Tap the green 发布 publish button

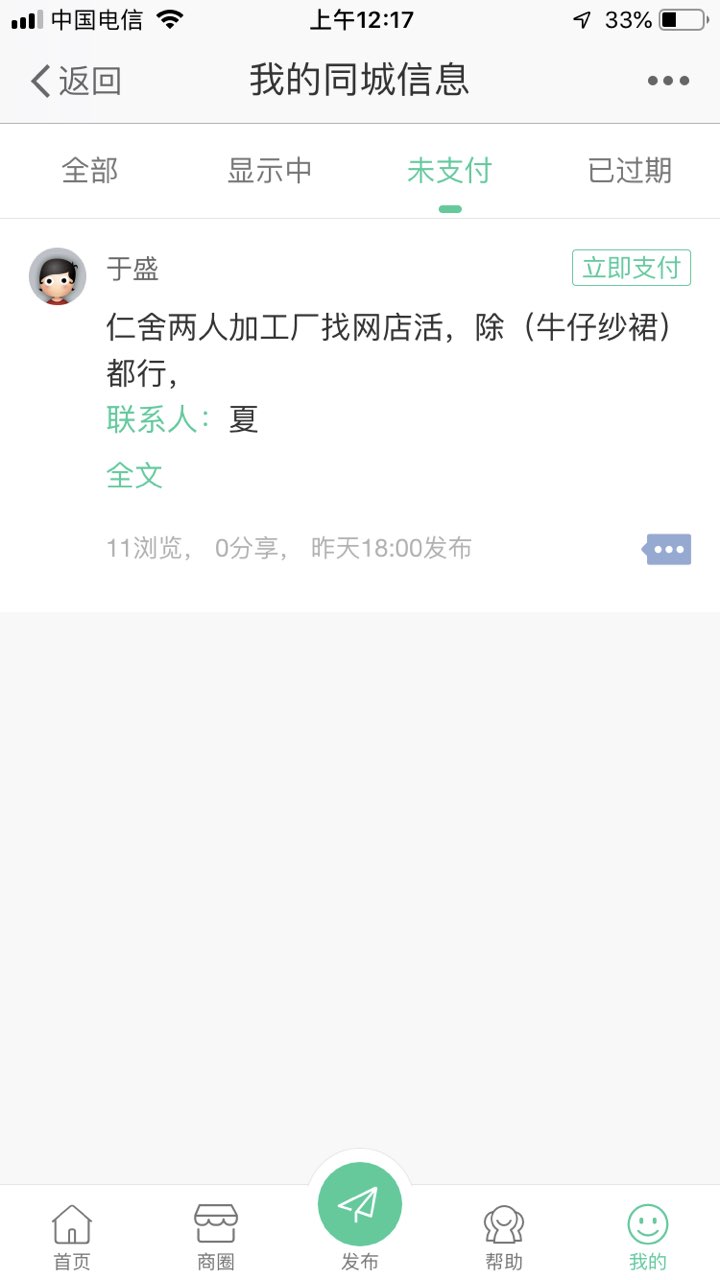click(x=360, y=1206)
